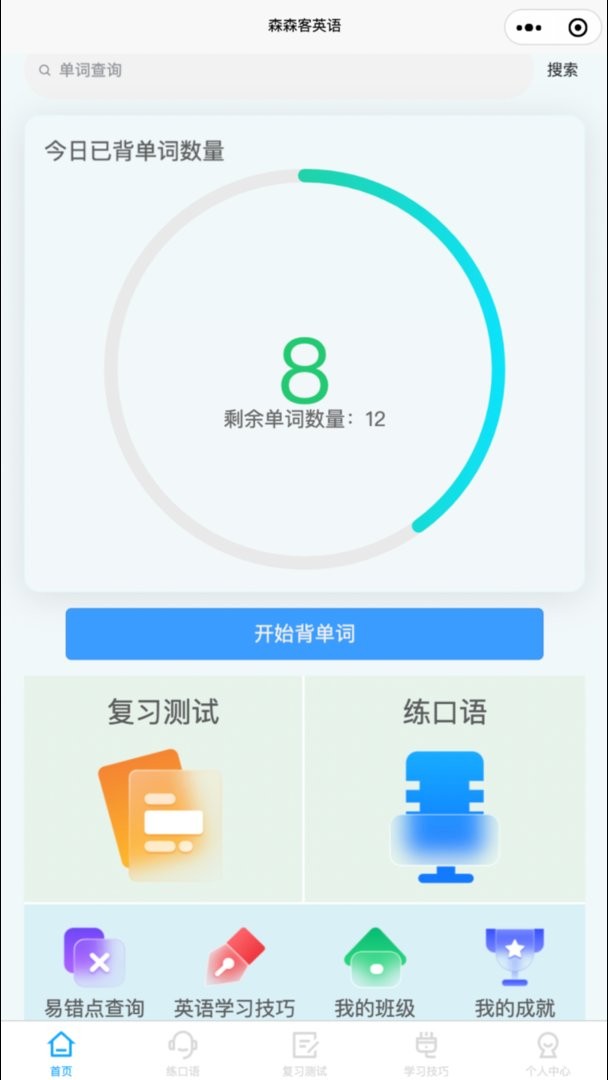Open 我的班级
This screenshot has width=608, height=1080.
(374, 972)
